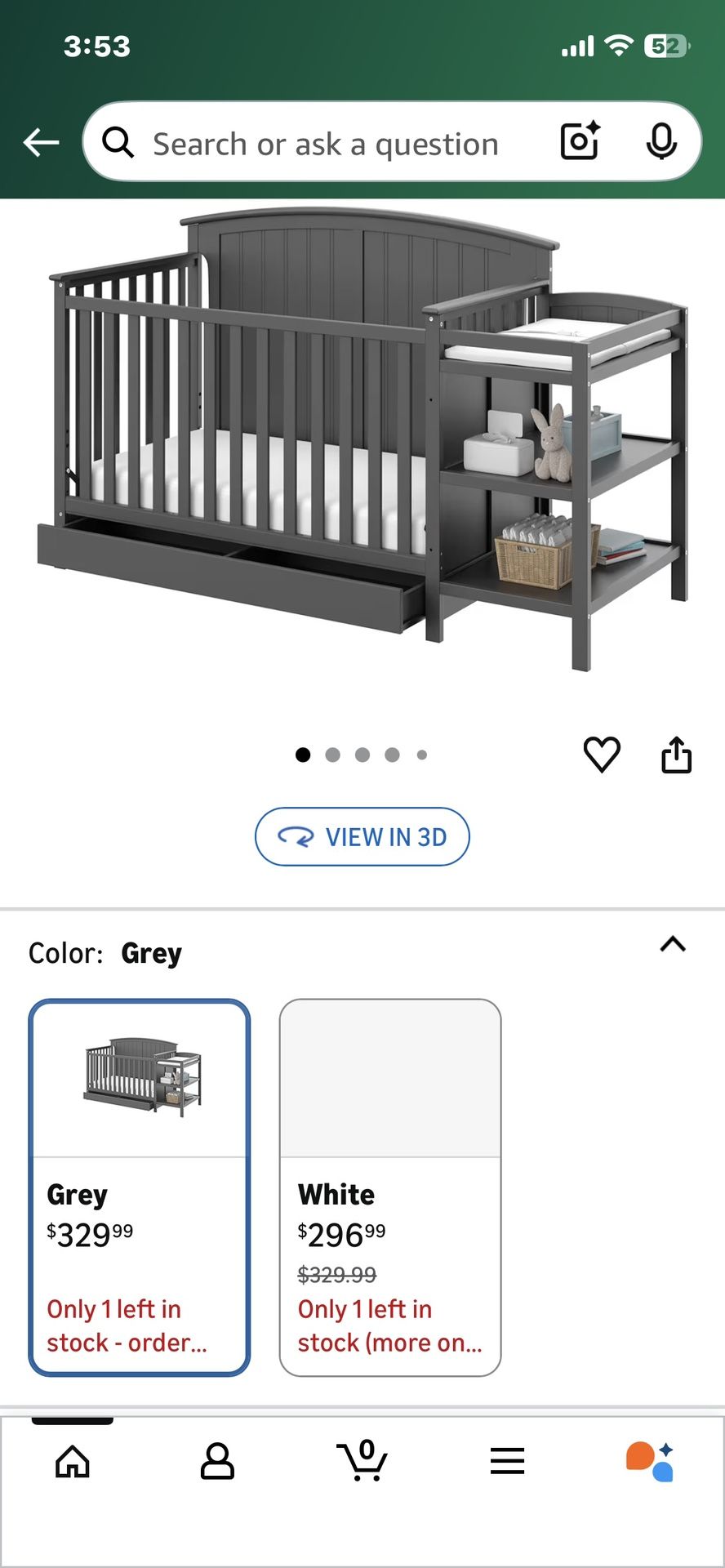Open Amazon Lens camera search
This screenshot has height=1568, width=725.
(x=578, y=142)
